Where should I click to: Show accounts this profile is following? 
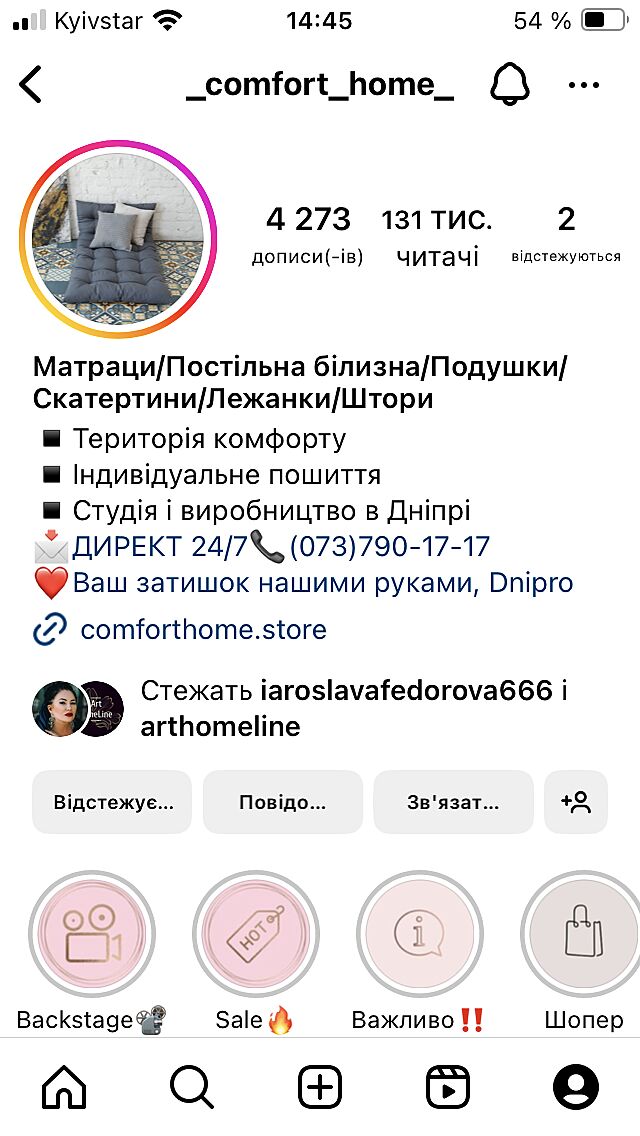click(566, 237)
